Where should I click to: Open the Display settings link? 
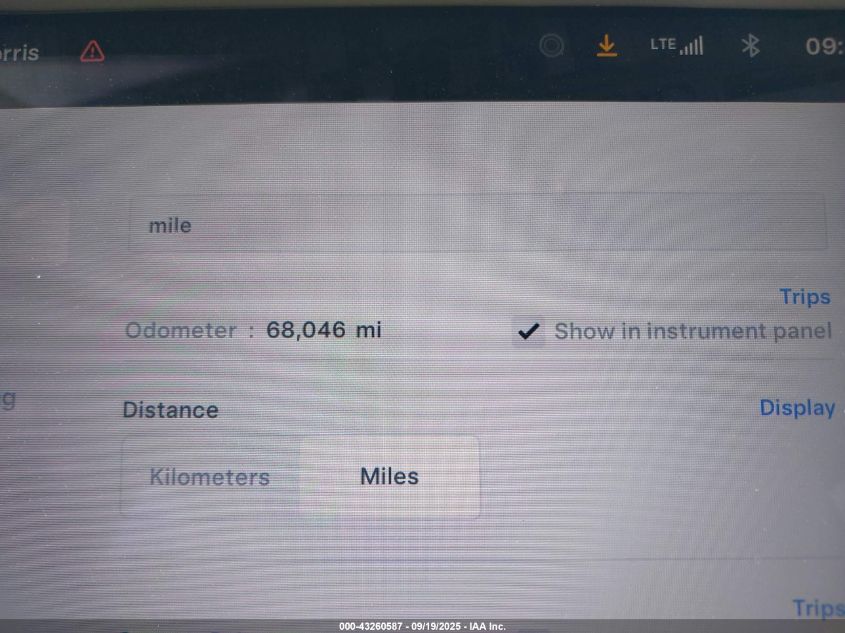[797, 408]
